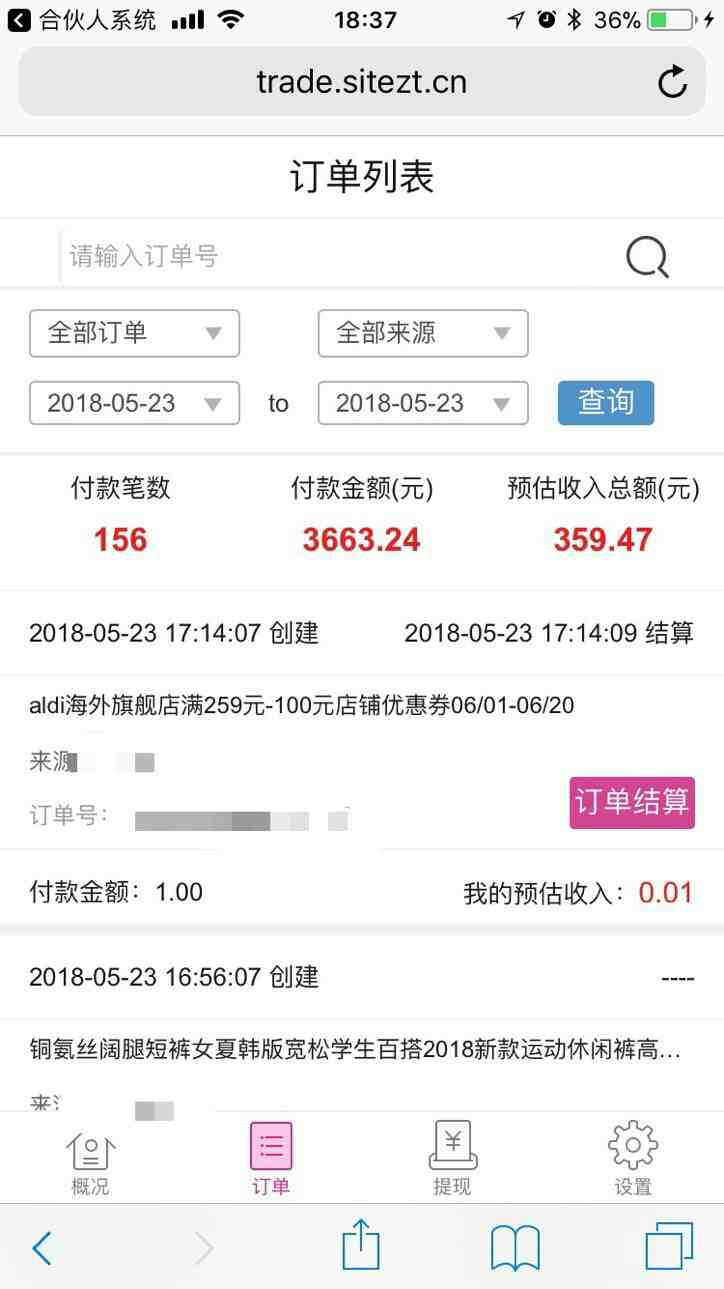Tap the trade.sitezt.cn address bar

pos(362,82)
